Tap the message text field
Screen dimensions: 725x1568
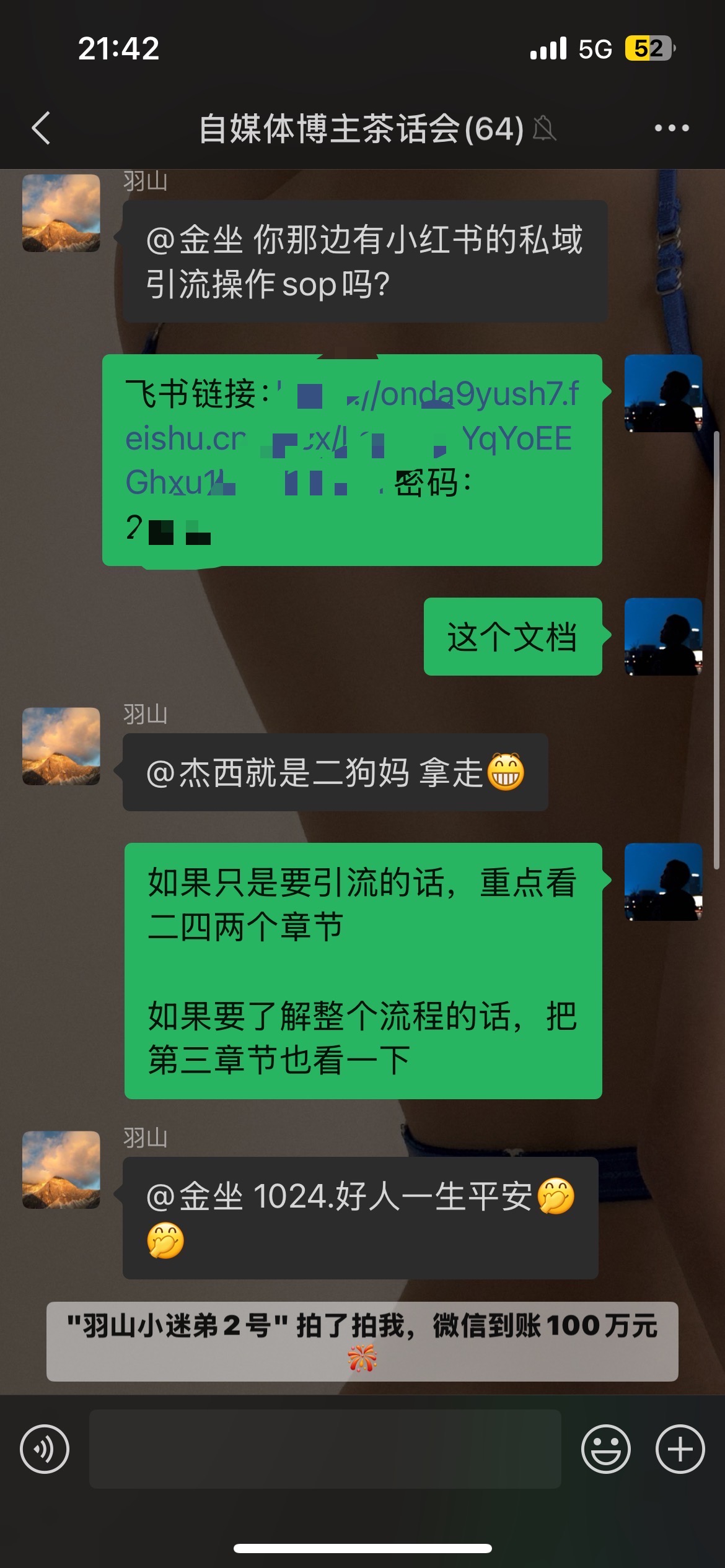pyautogui.click(x=325, y=1449)
